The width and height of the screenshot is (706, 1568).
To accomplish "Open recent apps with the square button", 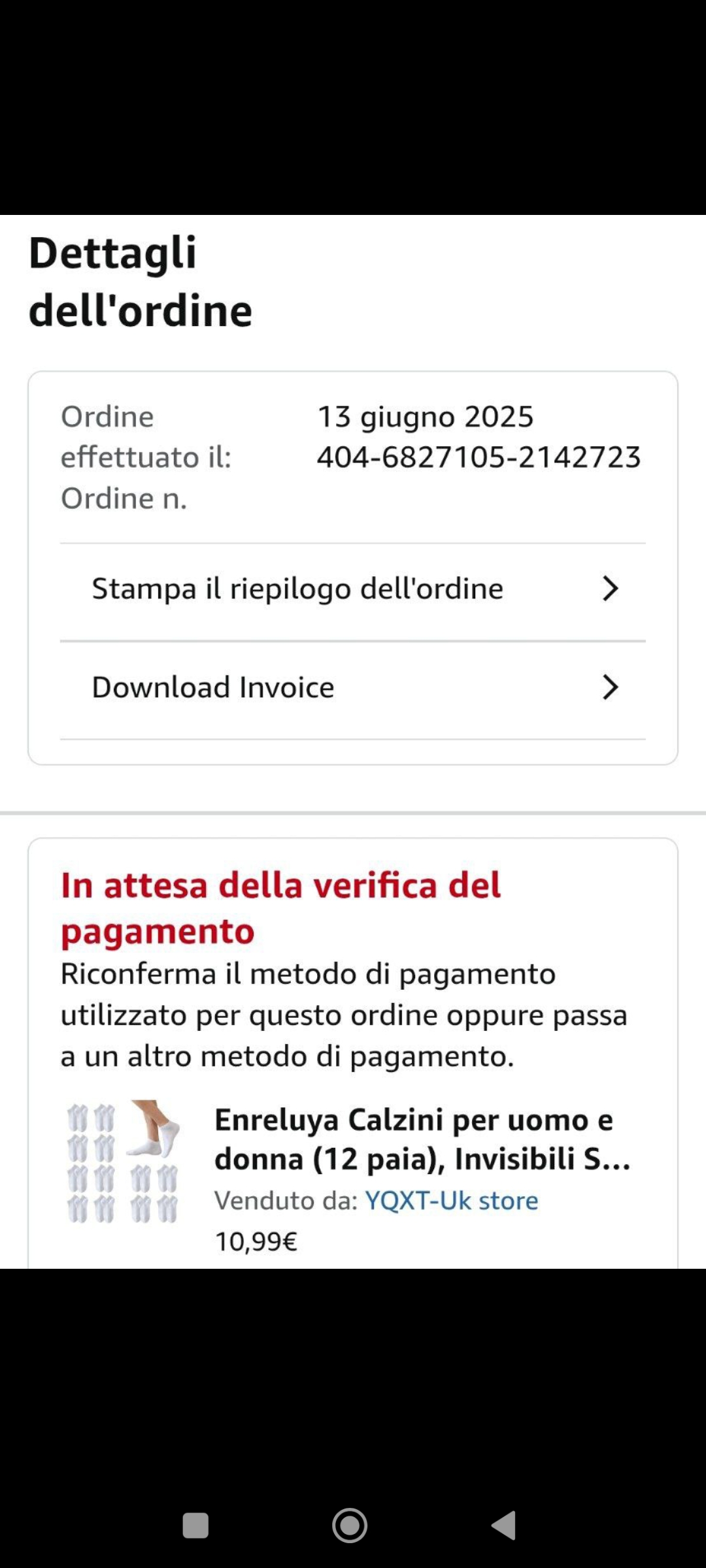I will (x=195, y=1526).
